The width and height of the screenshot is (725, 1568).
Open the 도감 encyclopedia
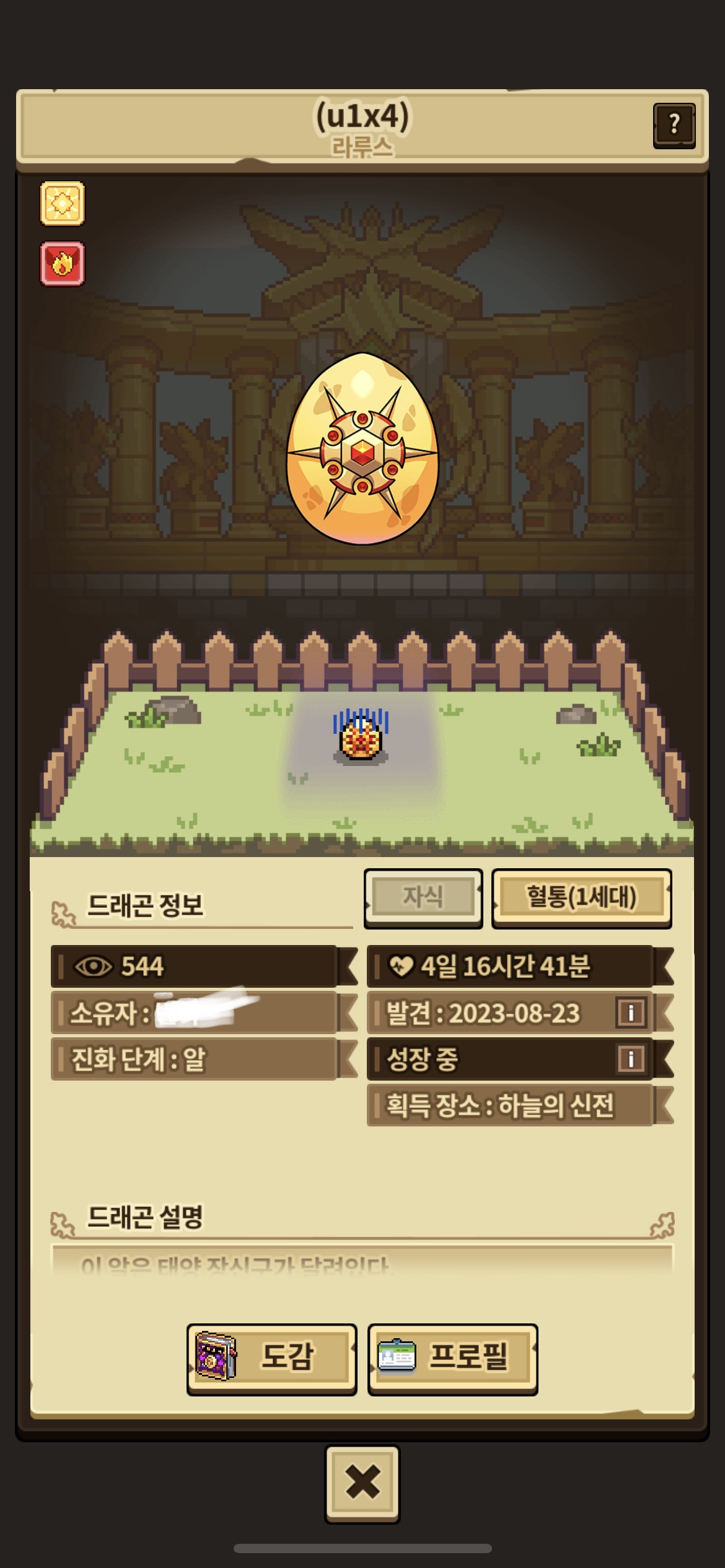coord(271,1357)
